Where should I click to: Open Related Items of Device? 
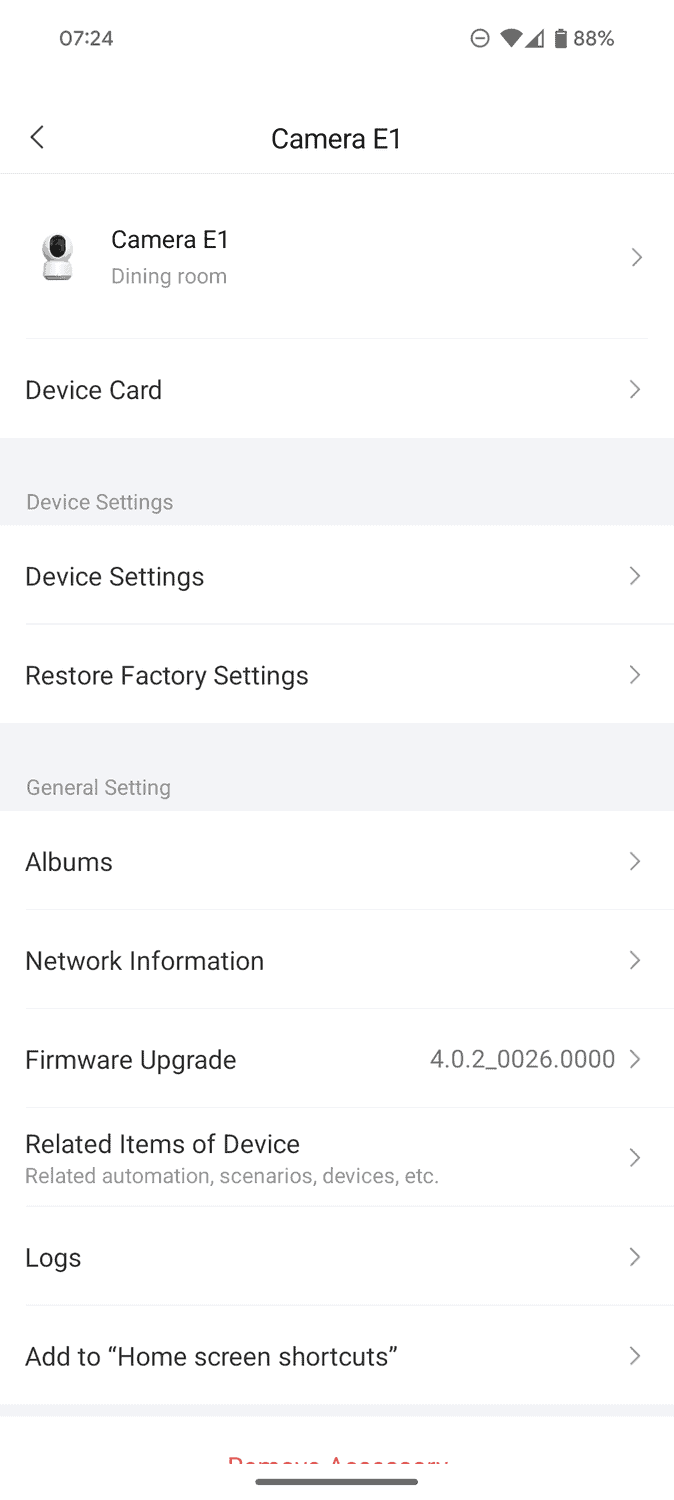coord(336,1157)
